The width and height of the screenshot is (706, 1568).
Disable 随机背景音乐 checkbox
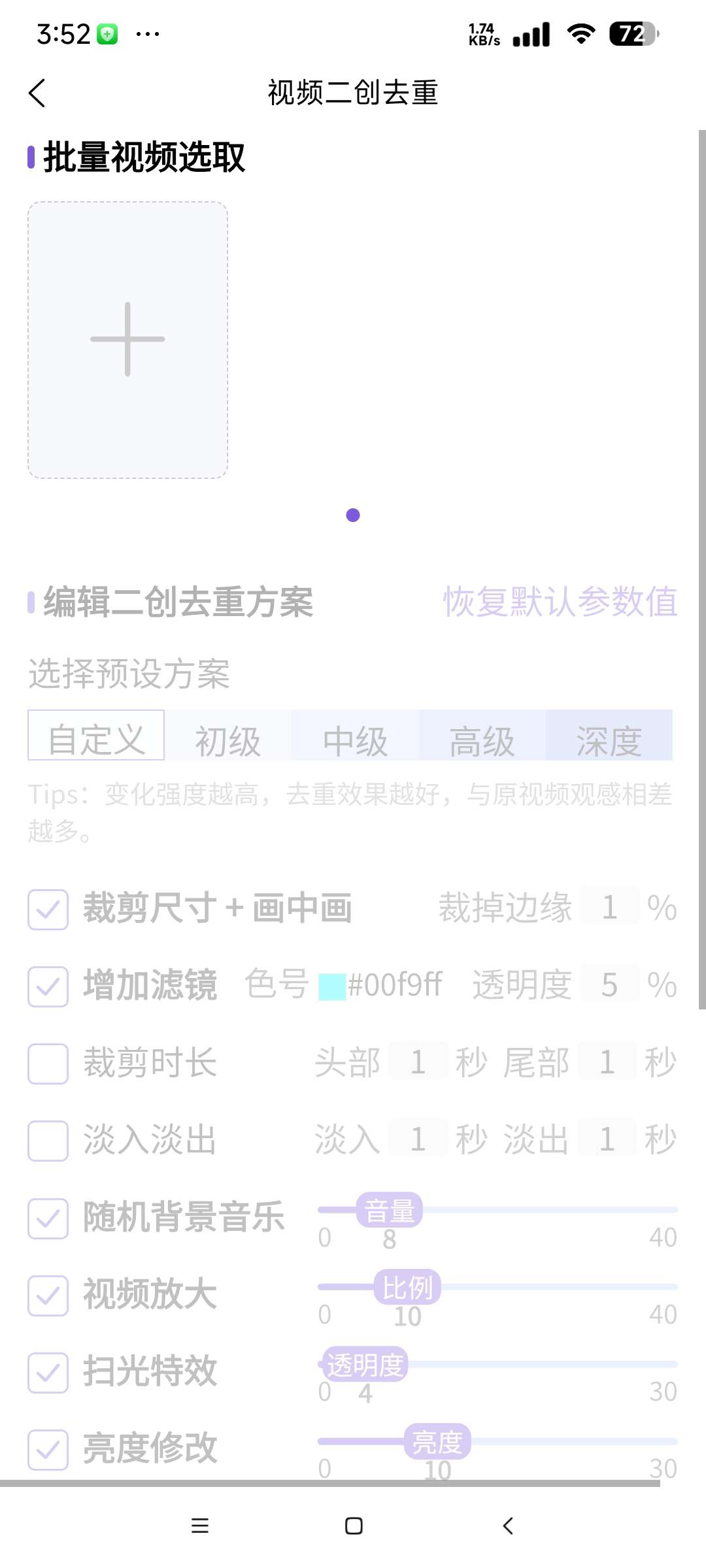(x=48, y=1218)
